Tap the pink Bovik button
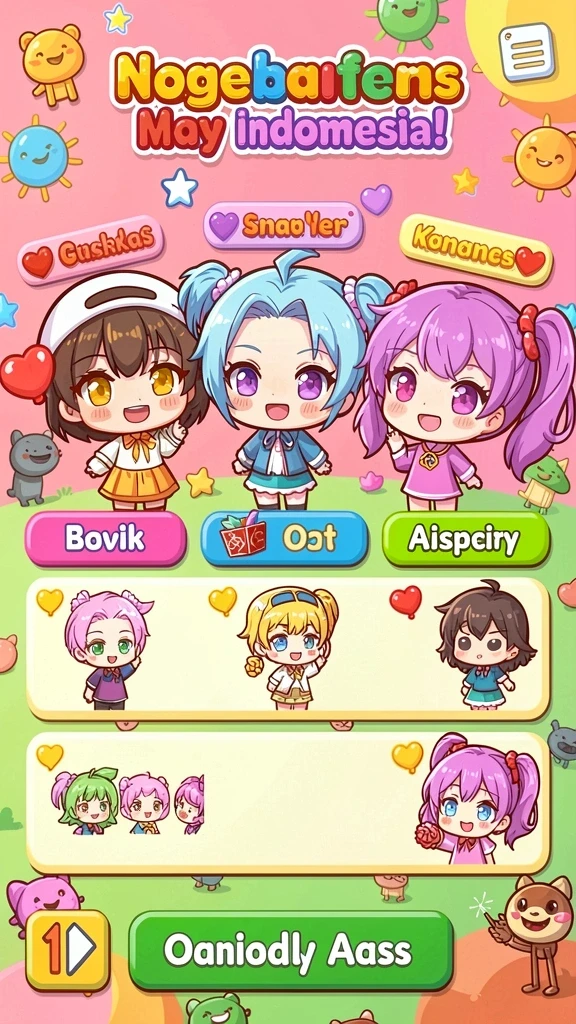Viewport: 576px width, 1024px height. point(106,539)
